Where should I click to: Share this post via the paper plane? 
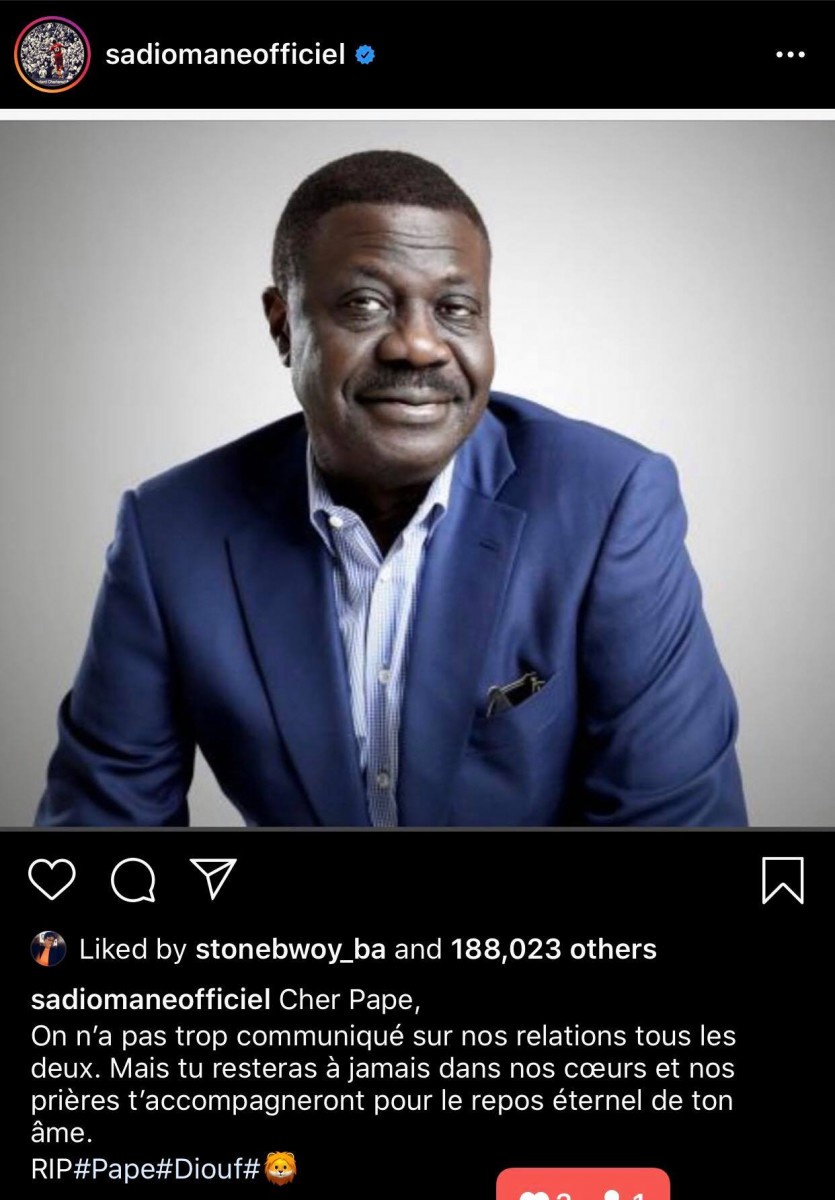[212, 878]
